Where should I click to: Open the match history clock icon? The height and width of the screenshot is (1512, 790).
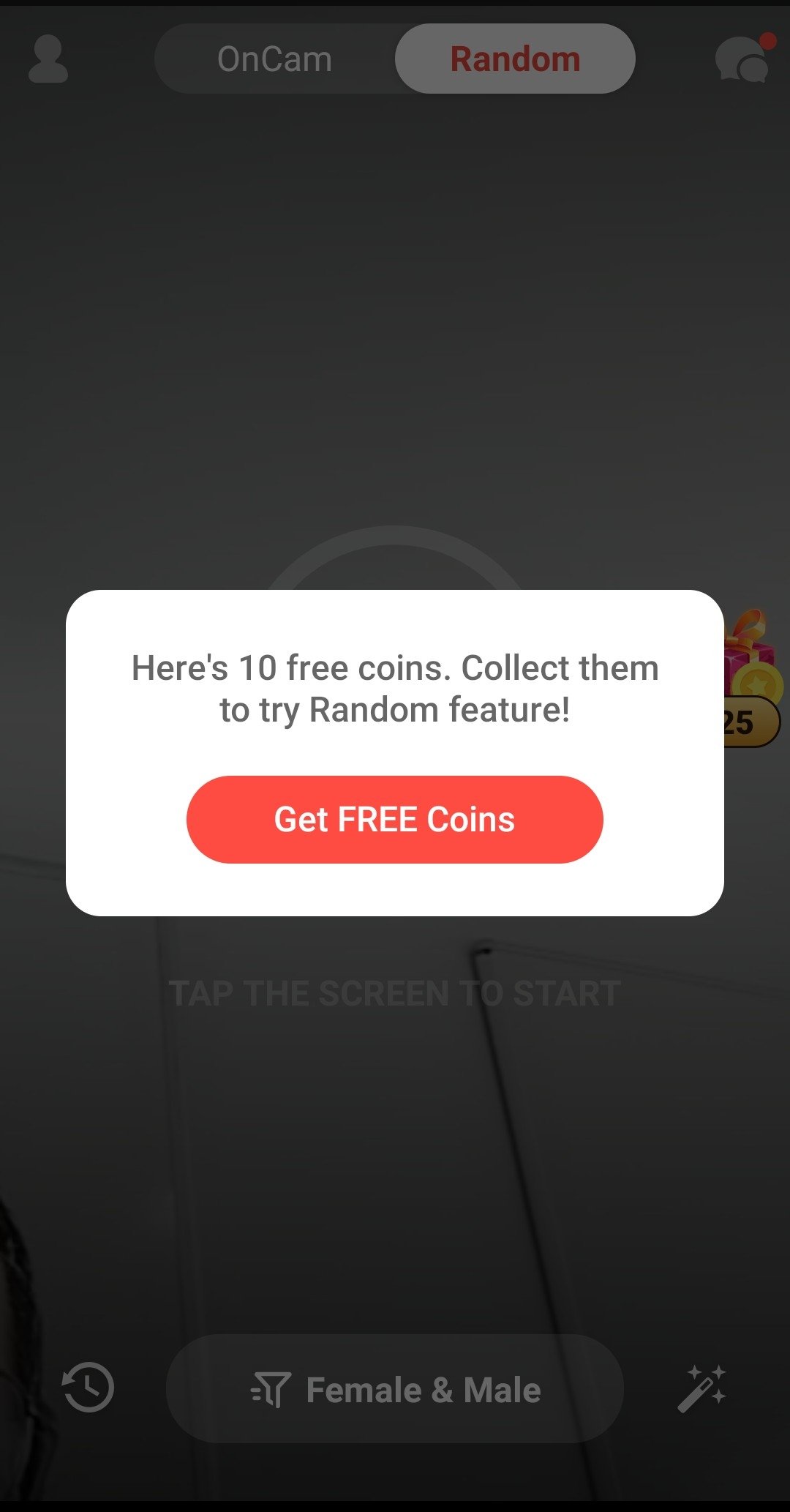click(88, 1387)
